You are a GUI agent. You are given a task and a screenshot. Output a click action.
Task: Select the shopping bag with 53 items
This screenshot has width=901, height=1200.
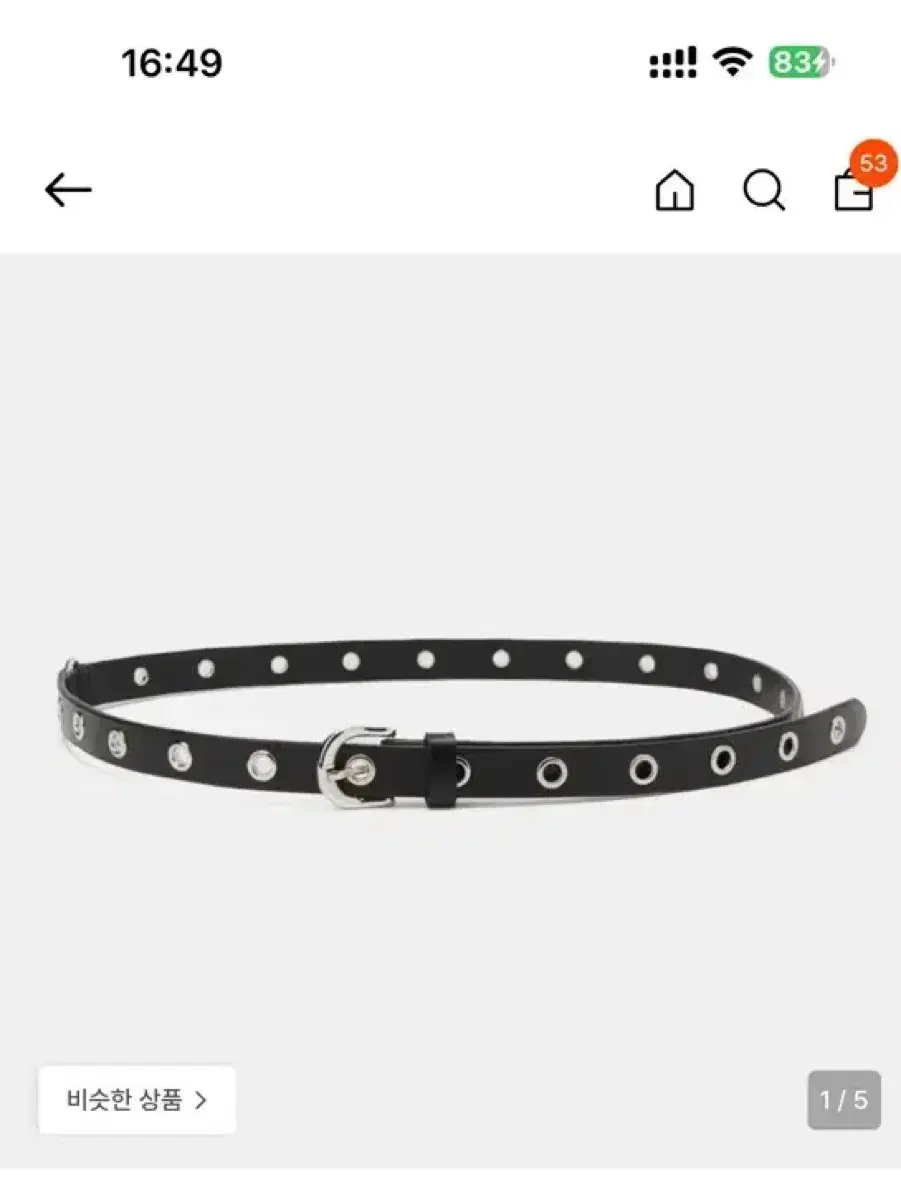point(851,195)
